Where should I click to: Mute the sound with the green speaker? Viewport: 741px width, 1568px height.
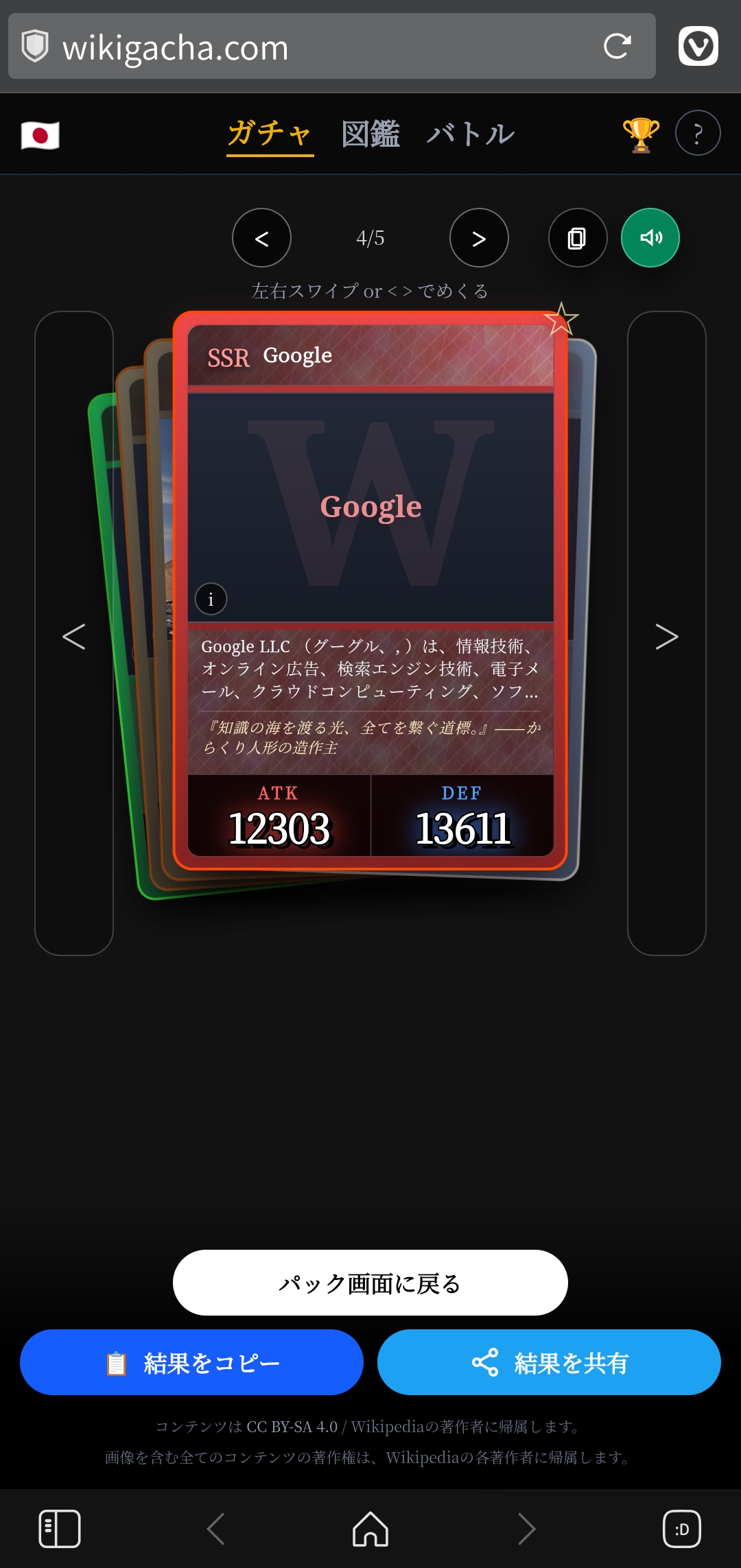pos(650,237)
